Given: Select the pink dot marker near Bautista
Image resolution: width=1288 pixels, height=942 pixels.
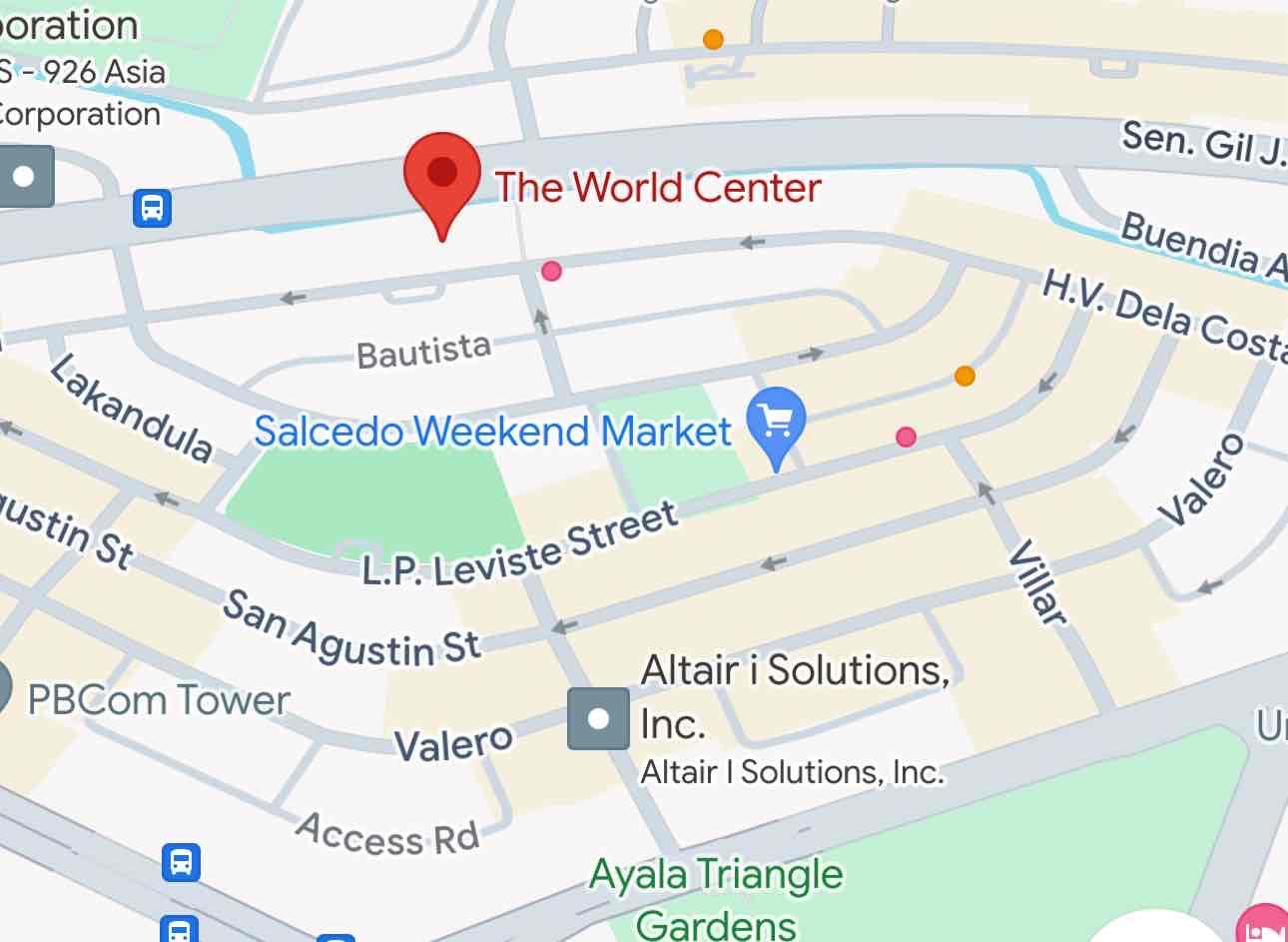Looking at the screenshot, I should click(551, 271).
